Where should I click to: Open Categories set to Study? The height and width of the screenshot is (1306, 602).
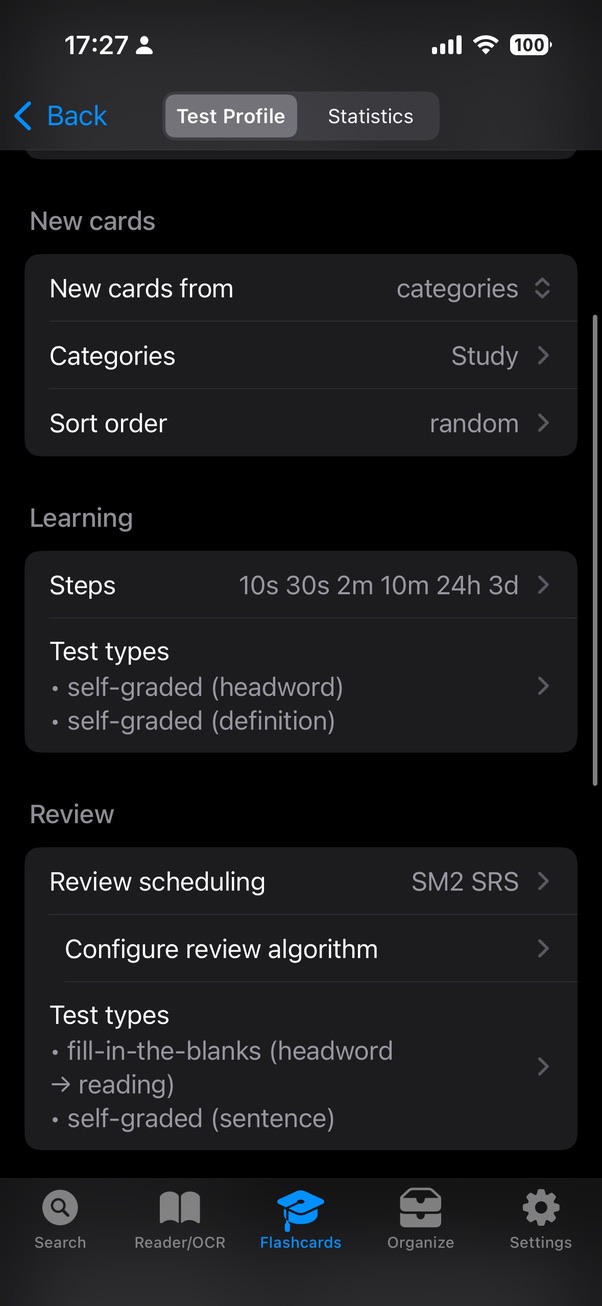click(300, 356)
